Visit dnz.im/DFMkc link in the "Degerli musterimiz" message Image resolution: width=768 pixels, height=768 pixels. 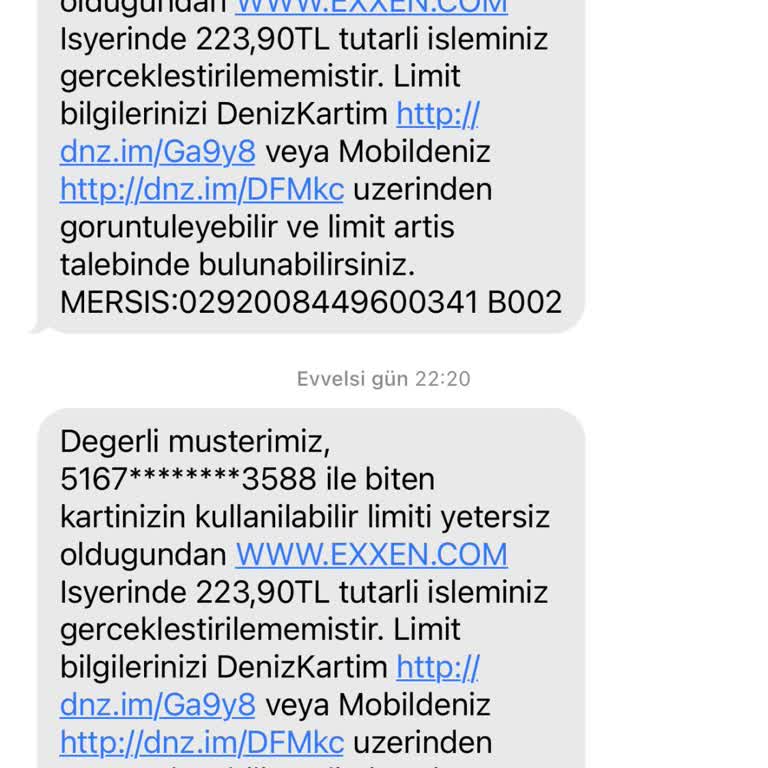click(x=201, y=743)
